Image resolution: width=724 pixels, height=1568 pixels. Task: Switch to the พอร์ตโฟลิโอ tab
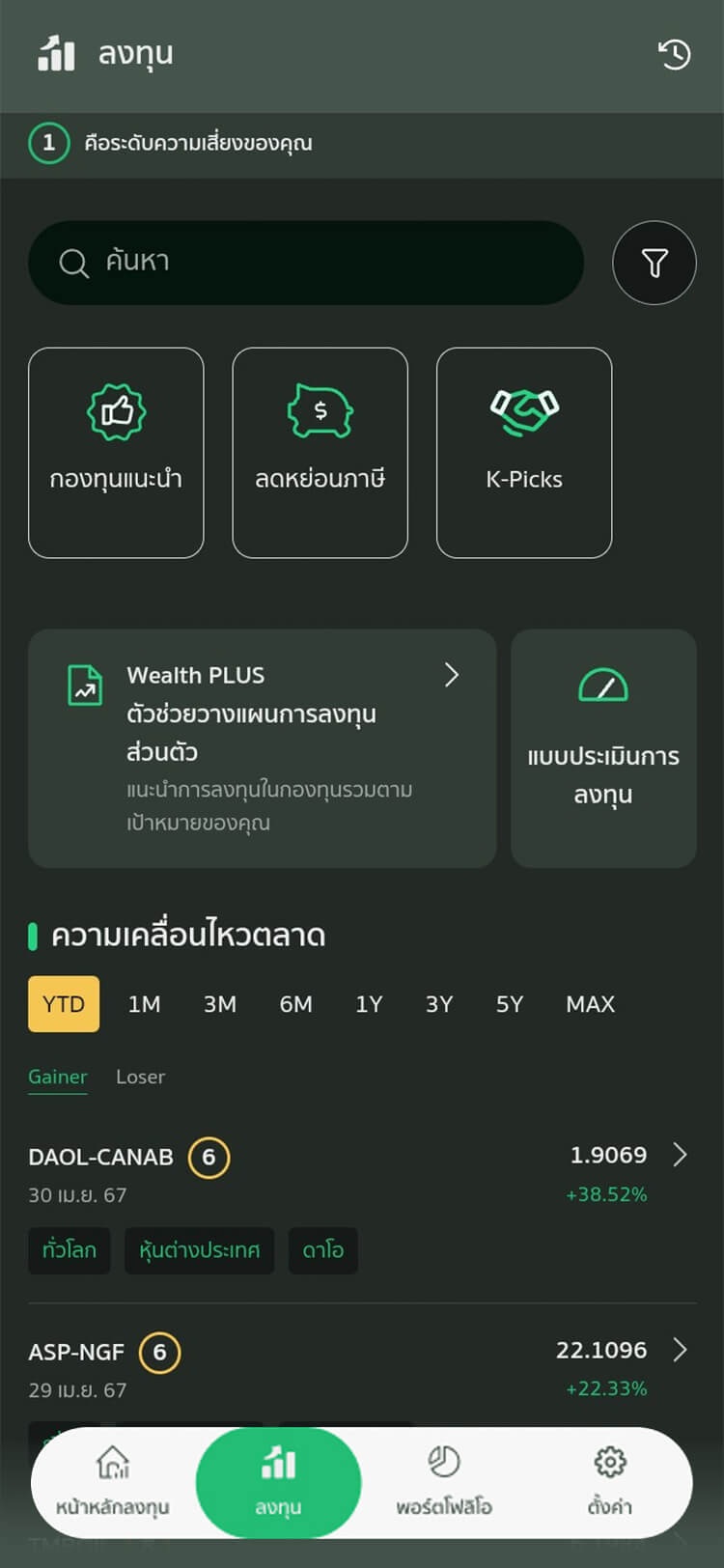pos(443,1482)
